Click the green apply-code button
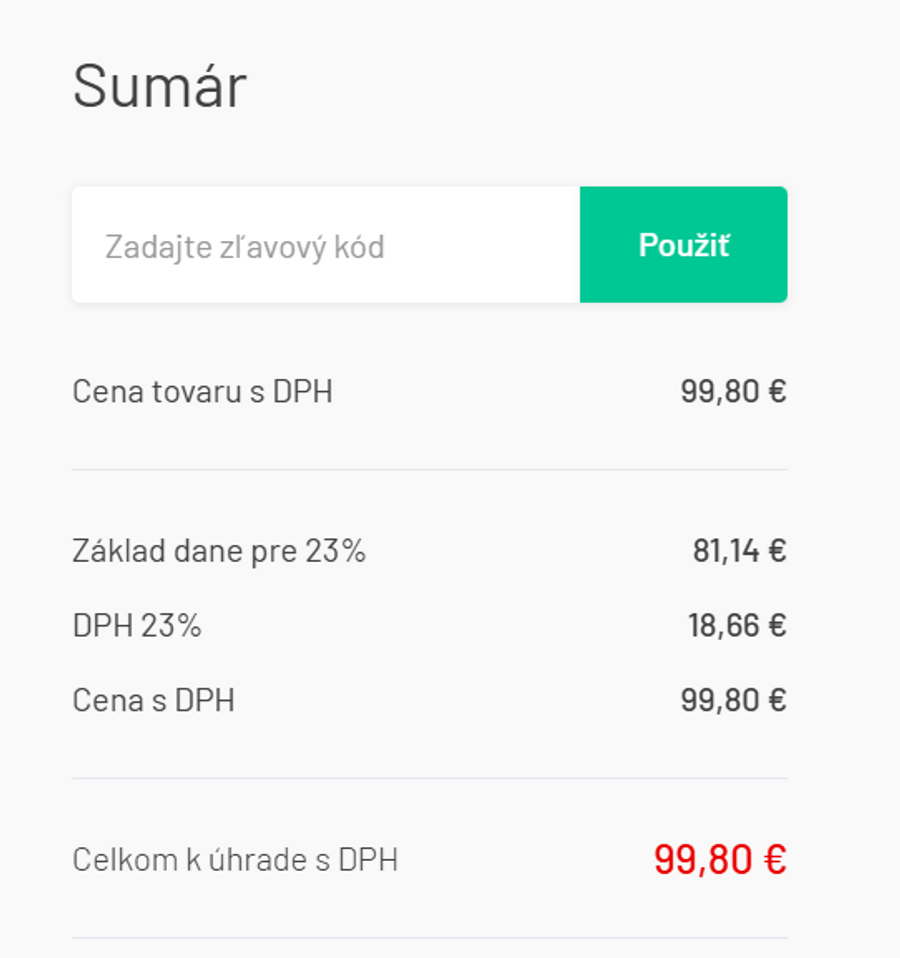Viewport: 900px width, 958px height. 683,244
